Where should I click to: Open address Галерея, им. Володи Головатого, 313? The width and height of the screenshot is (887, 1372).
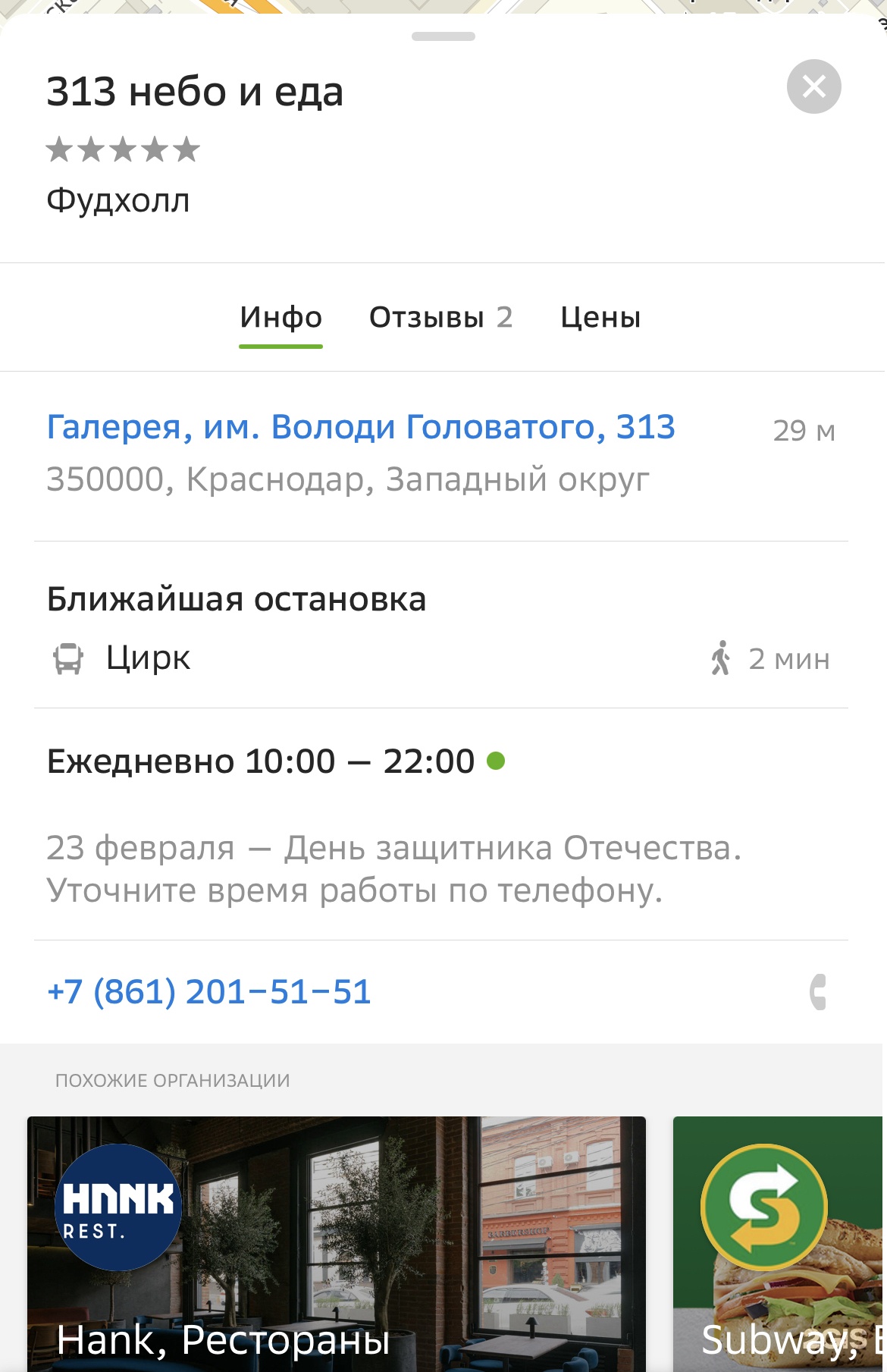(361, 427)
